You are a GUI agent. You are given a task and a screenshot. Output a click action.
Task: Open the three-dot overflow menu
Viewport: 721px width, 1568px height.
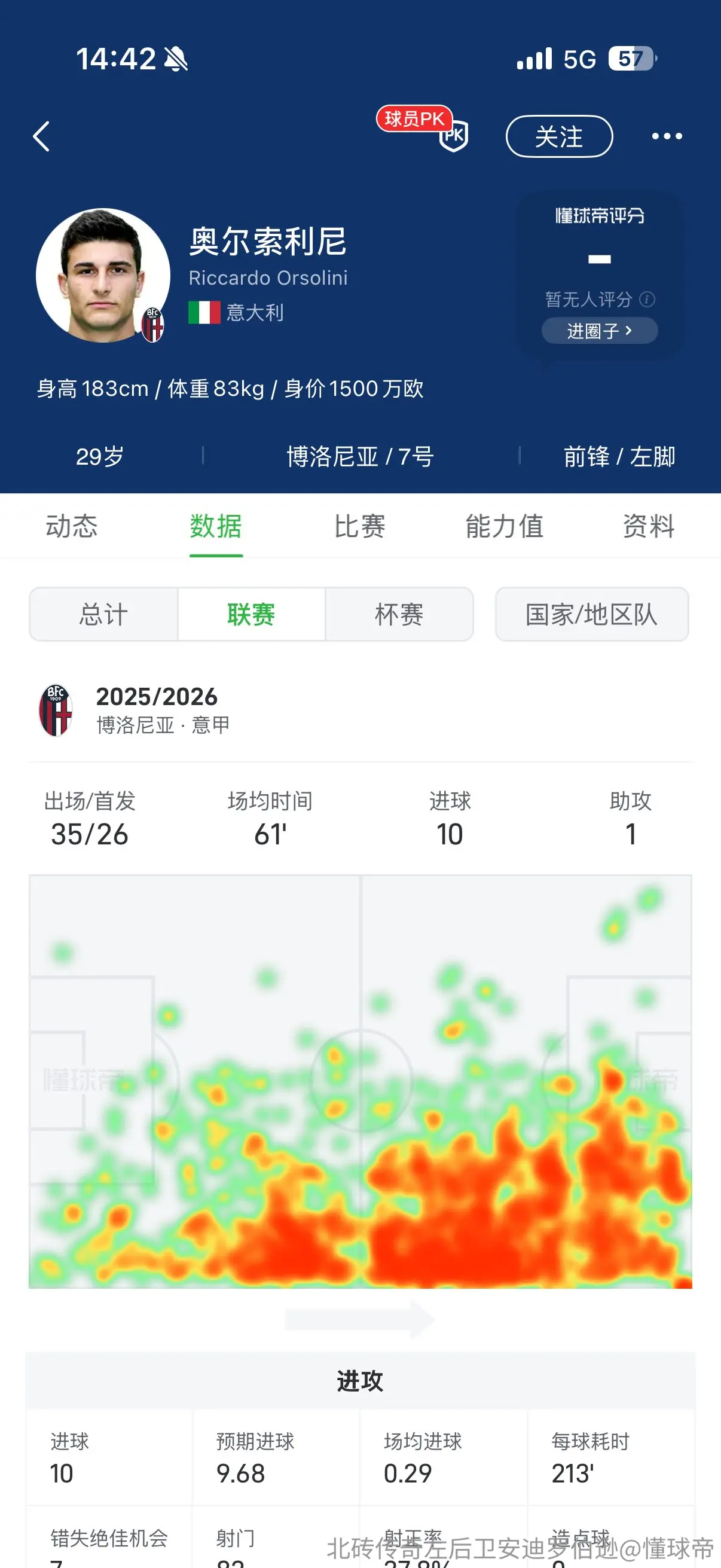(667, 136)
